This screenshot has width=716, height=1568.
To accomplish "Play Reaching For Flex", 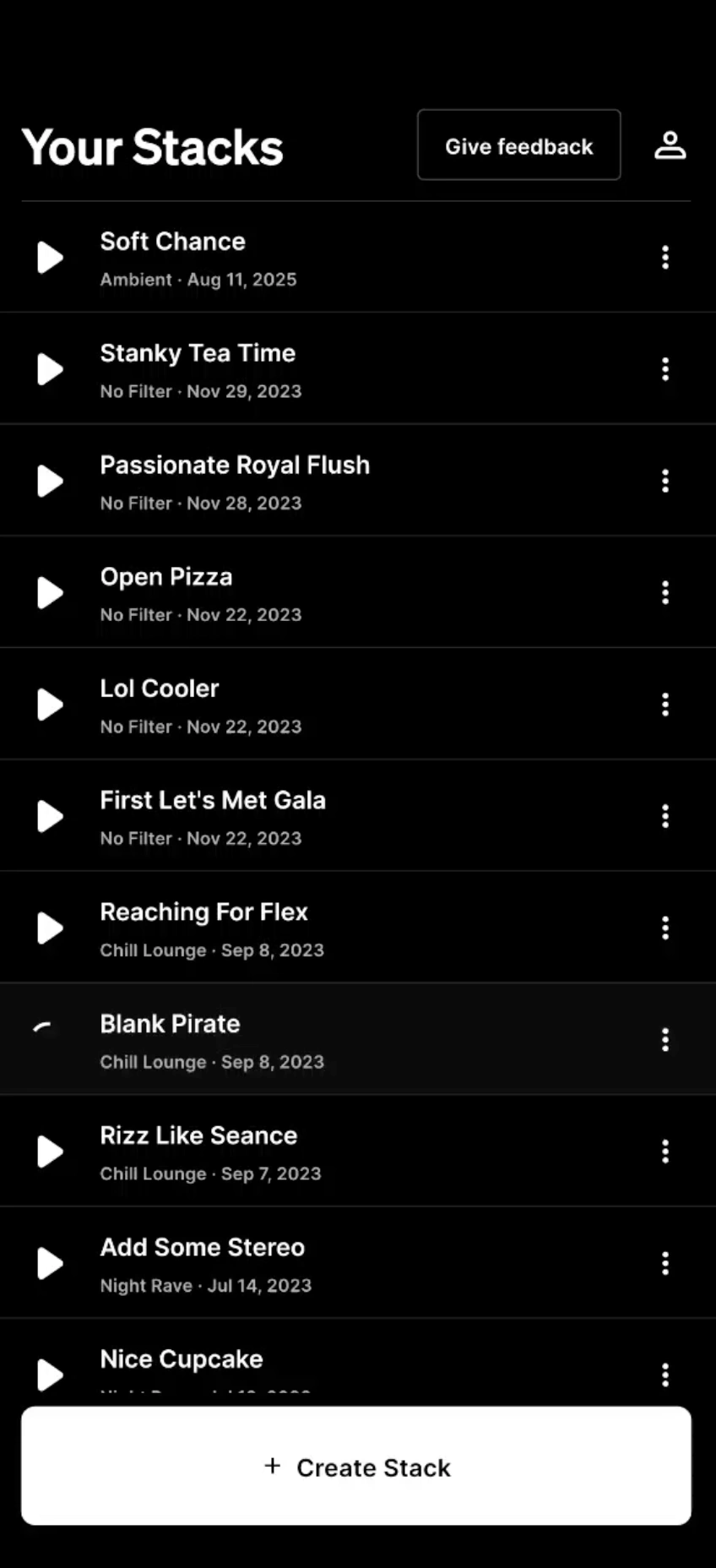I will pos(50,928).
